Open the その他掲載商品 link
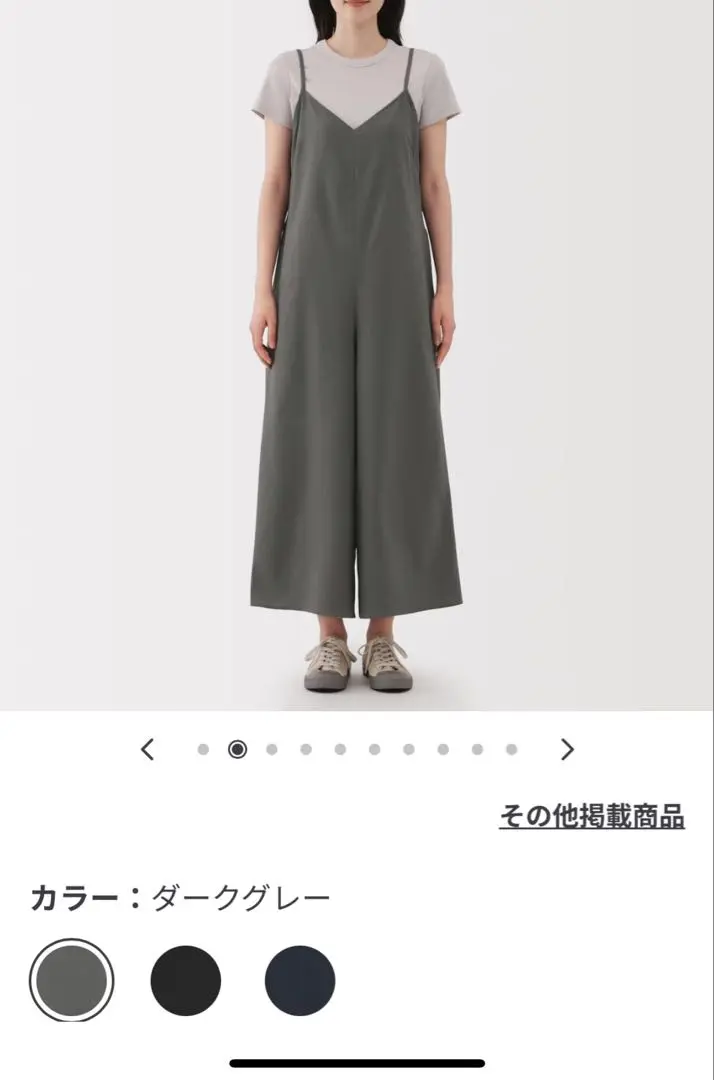The image size is (714, 1080). tap(591, 817)
